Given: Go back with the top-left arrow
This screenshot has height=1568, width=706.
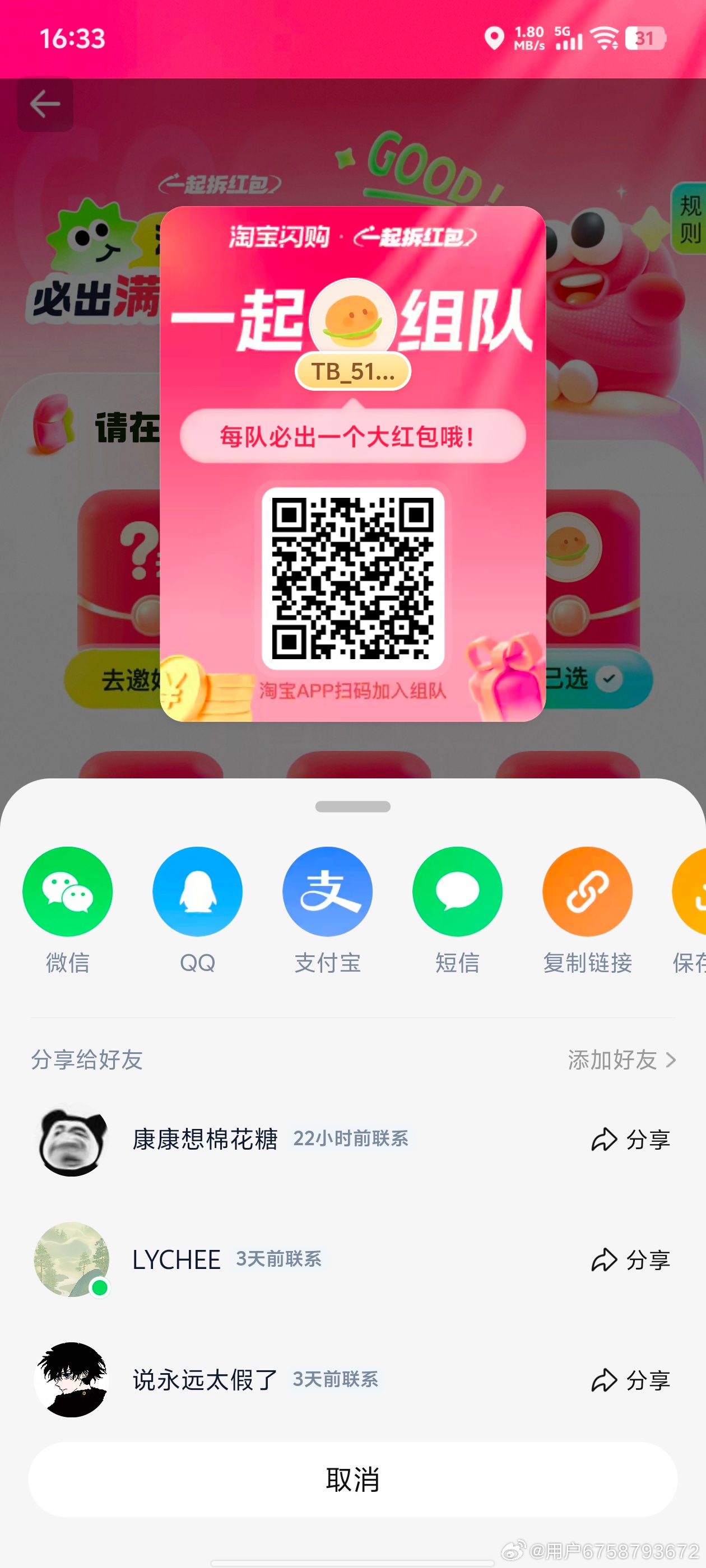Looking at the screenshot, I should point(45,104).
